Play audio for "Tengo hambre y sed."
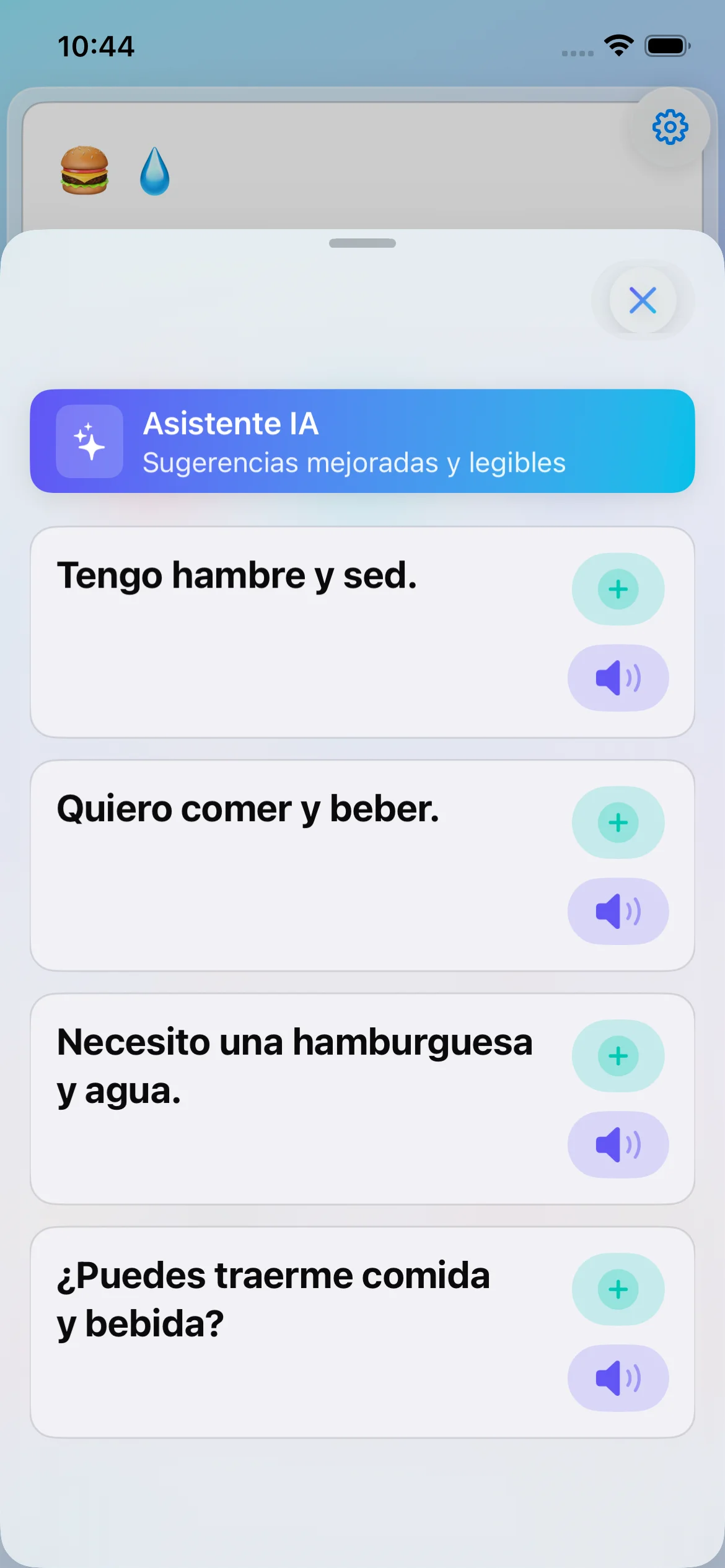 pyautogui.click(x=618, y=678)
